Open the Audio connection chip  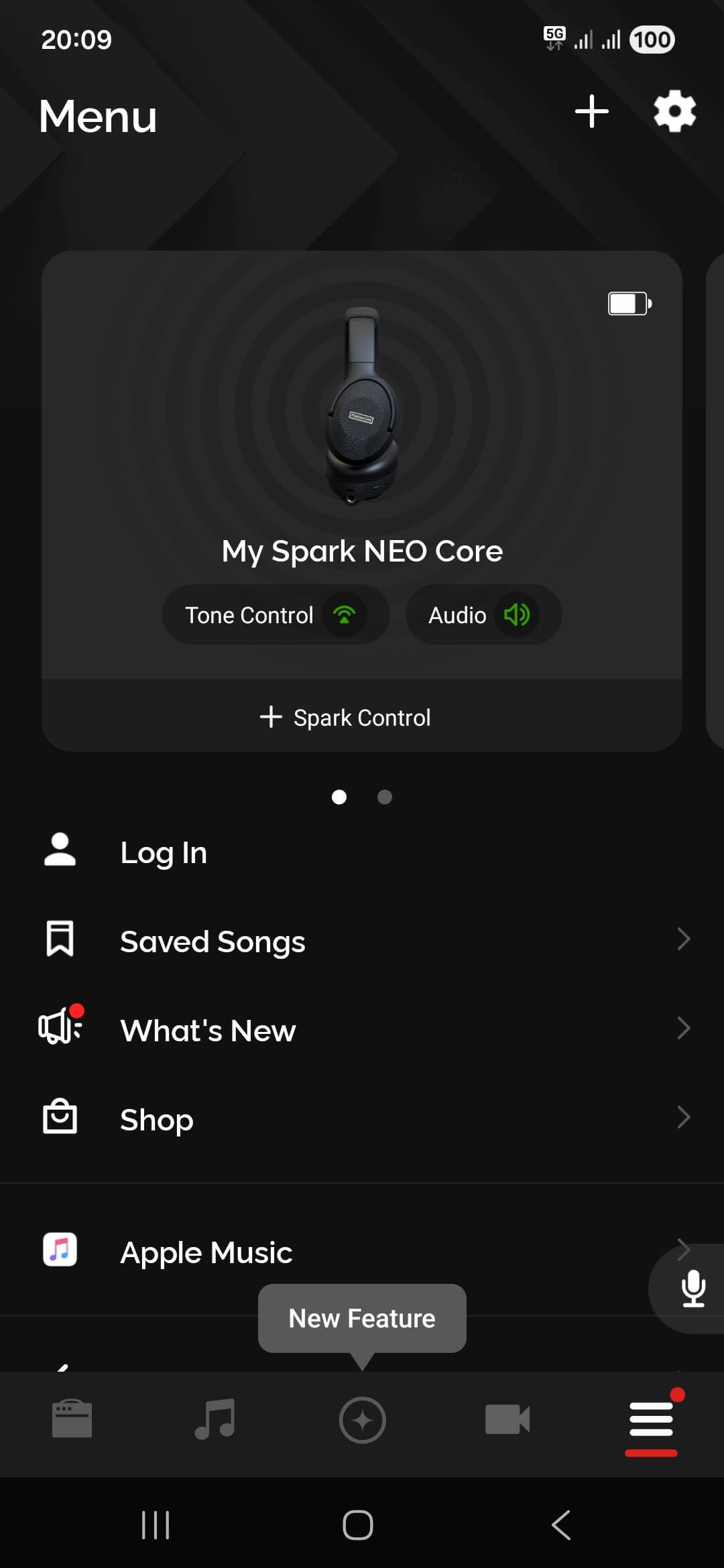[x=483, y=614]
